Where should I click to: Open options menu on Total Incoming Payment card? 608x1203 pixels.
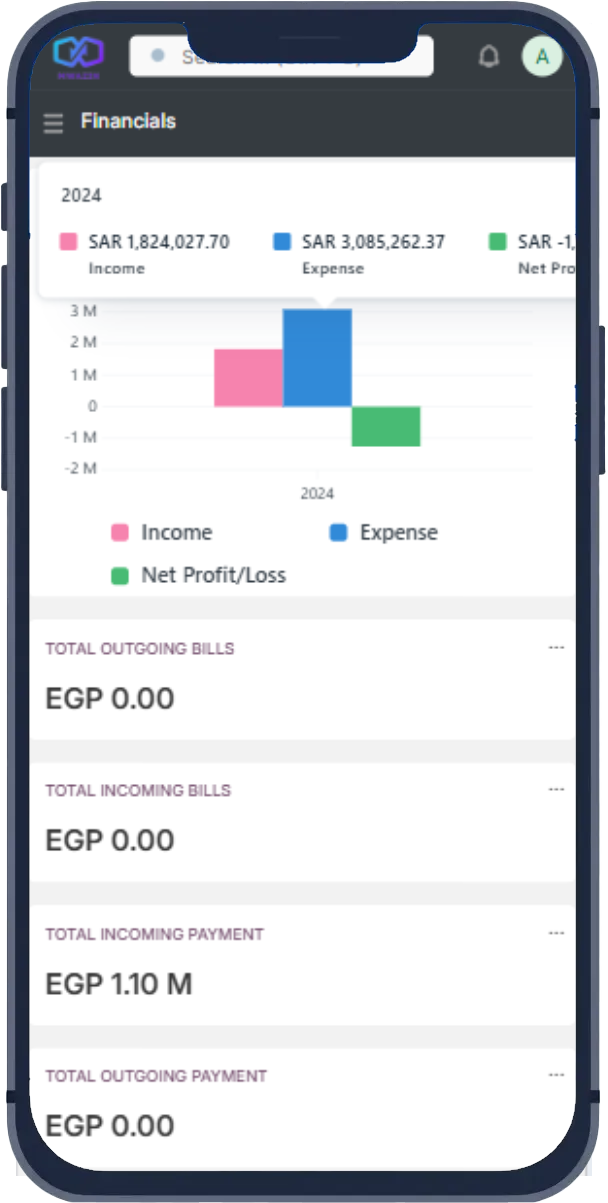click(556, 934)
